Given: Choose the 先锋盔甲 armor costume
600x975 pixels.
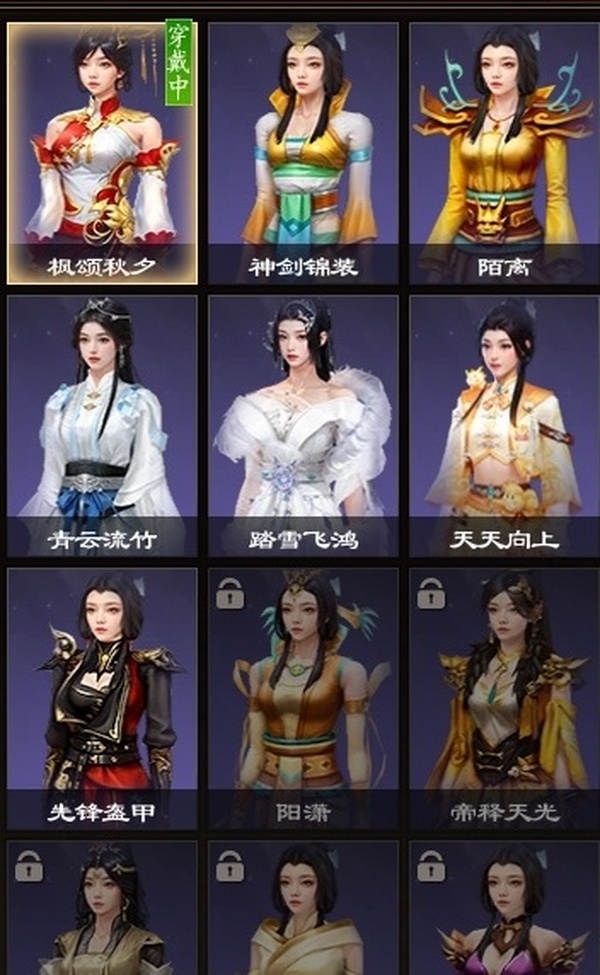Looking at the screenshot, I should click(102, 697).
